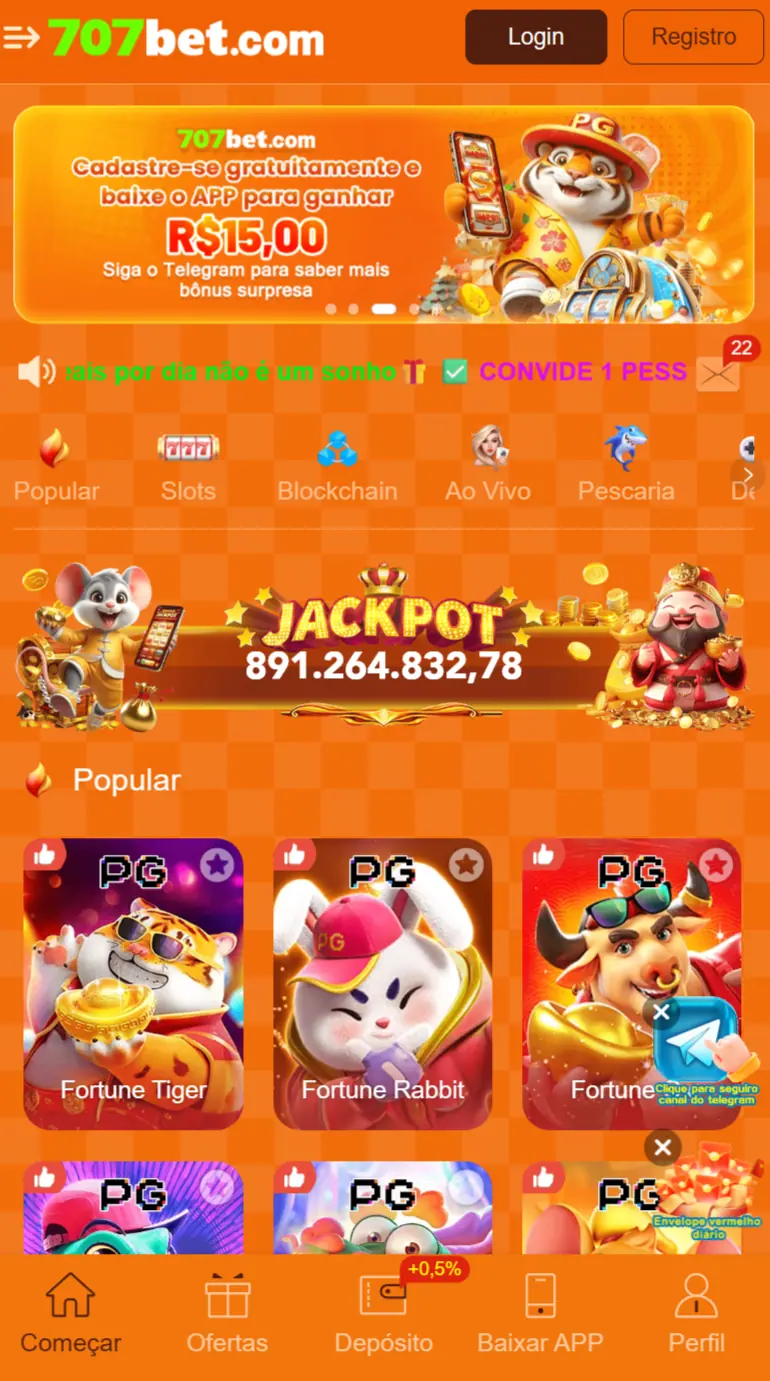Dismiss the Telegram channel floating widget

tap(661, 1013)
